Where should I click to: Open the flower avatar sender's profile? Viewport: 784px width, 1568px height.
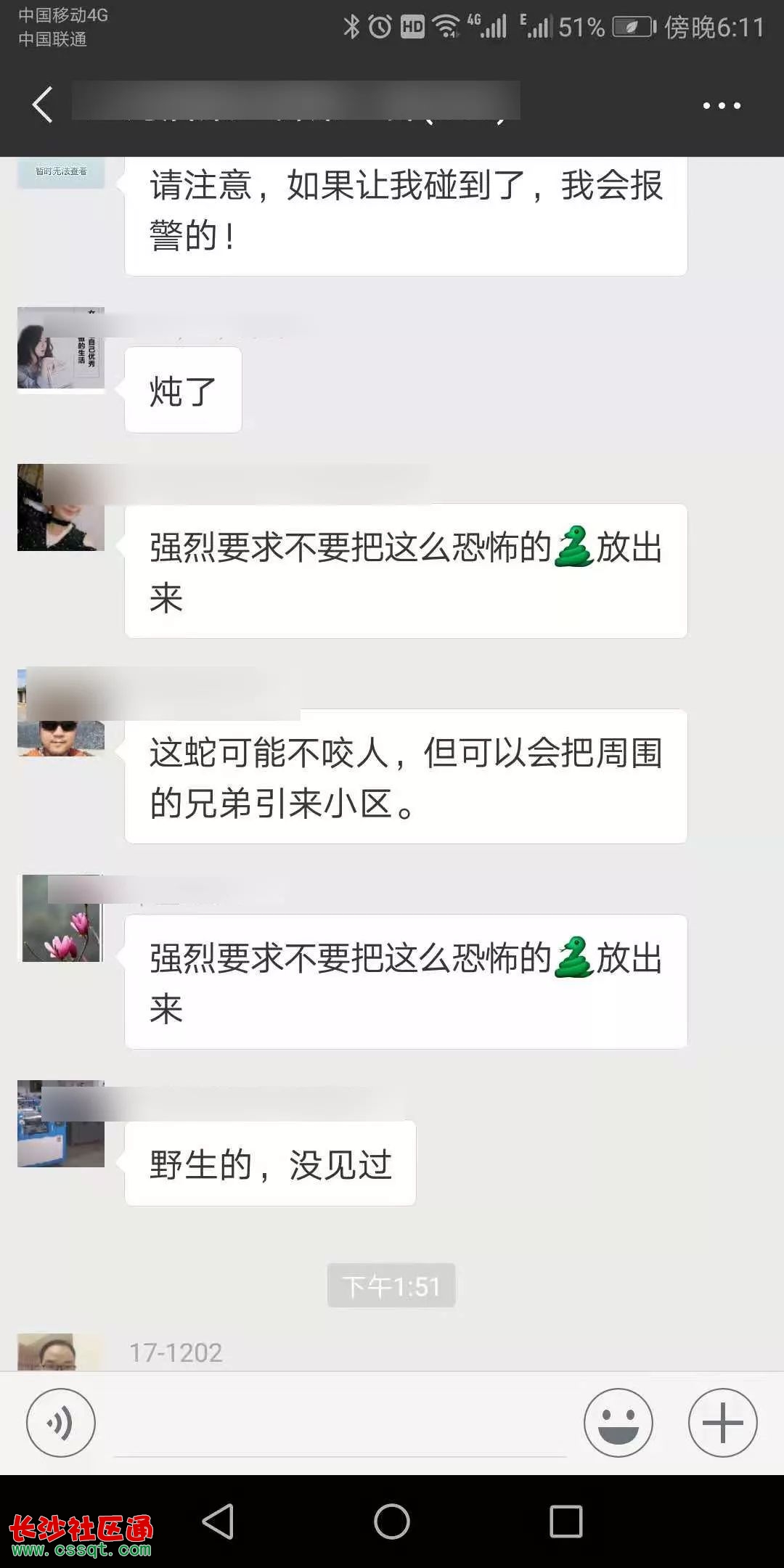point(61,919)
